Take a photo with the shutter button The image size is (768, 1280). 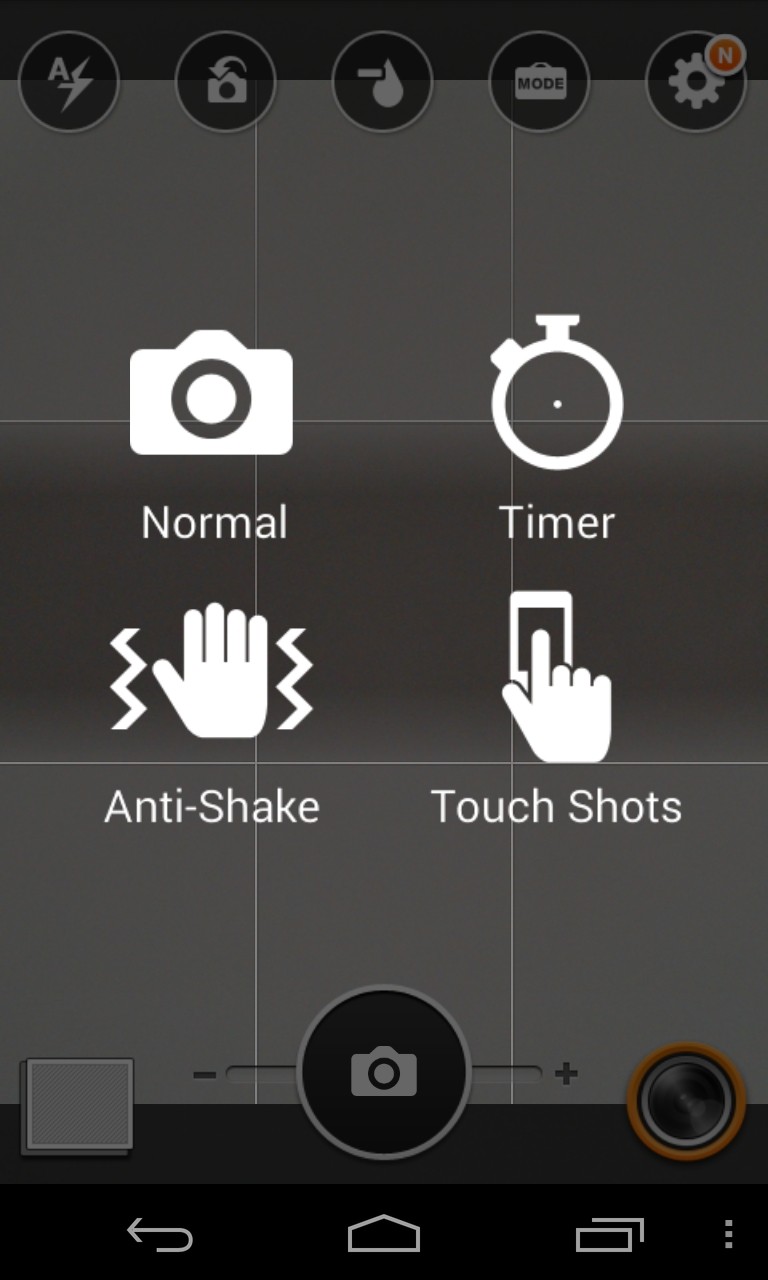(x=384, y=1072)
